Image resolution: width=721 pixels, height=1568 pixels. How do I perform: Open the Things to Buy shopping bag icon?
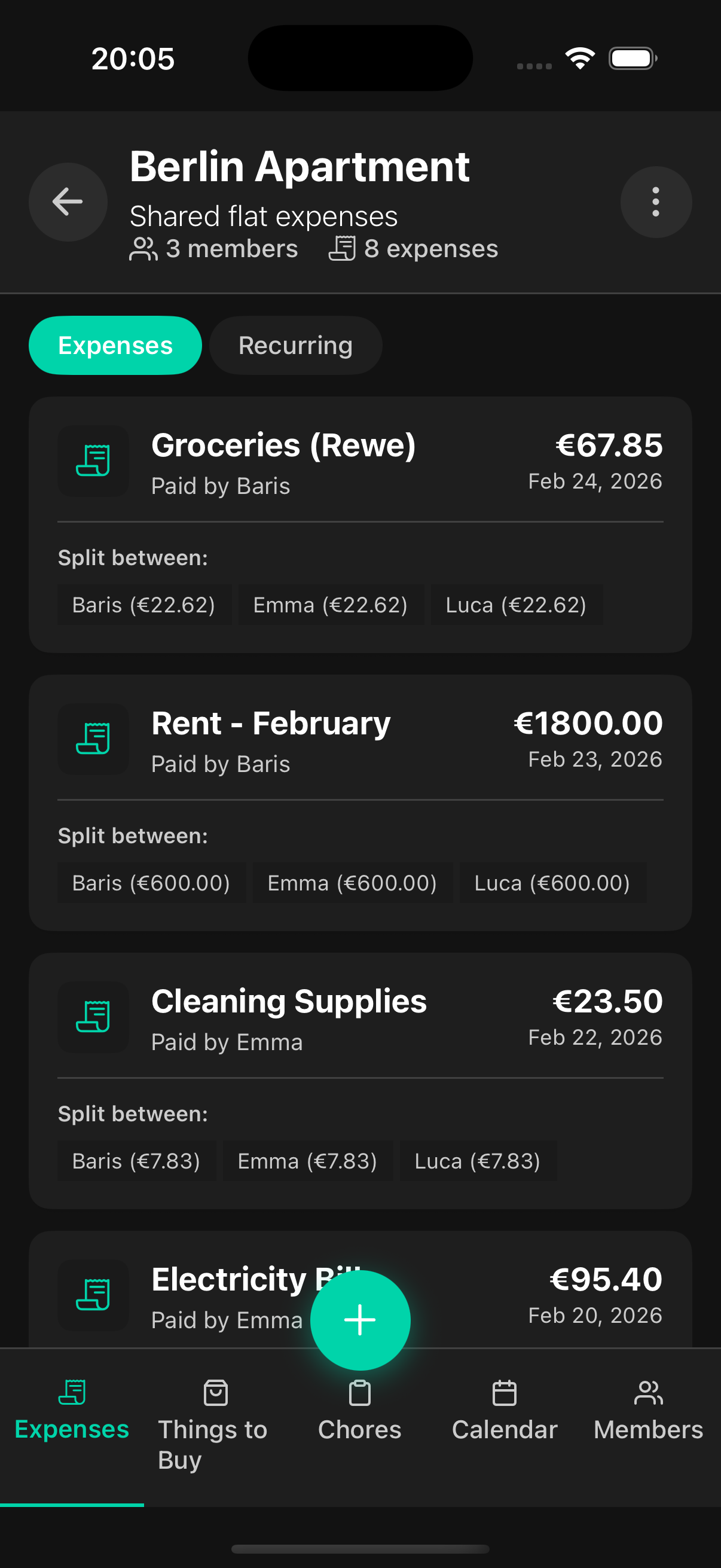(214, 1391)
